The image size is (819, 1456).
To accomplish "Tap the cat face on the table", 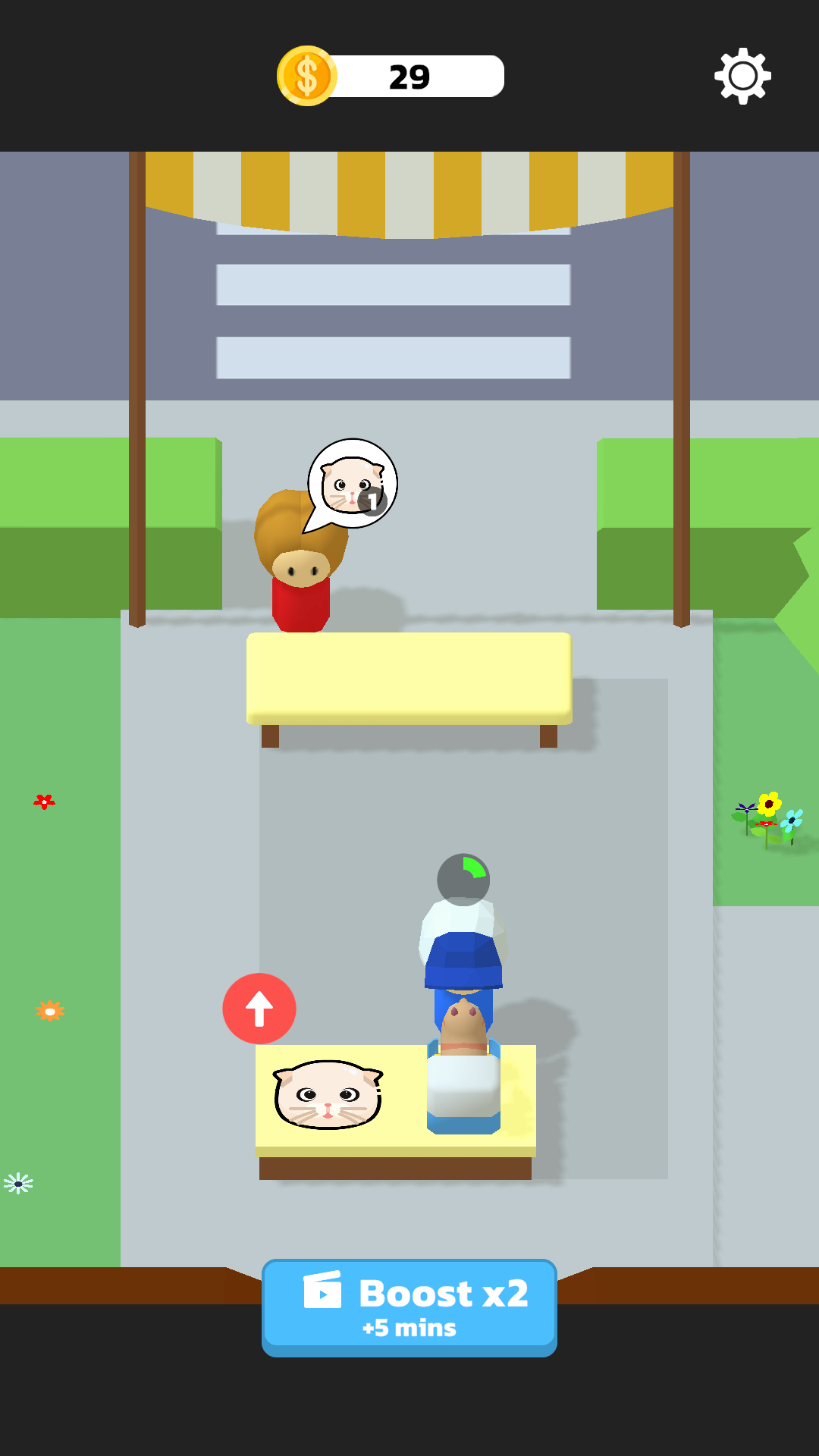I will click(328, 1095).
